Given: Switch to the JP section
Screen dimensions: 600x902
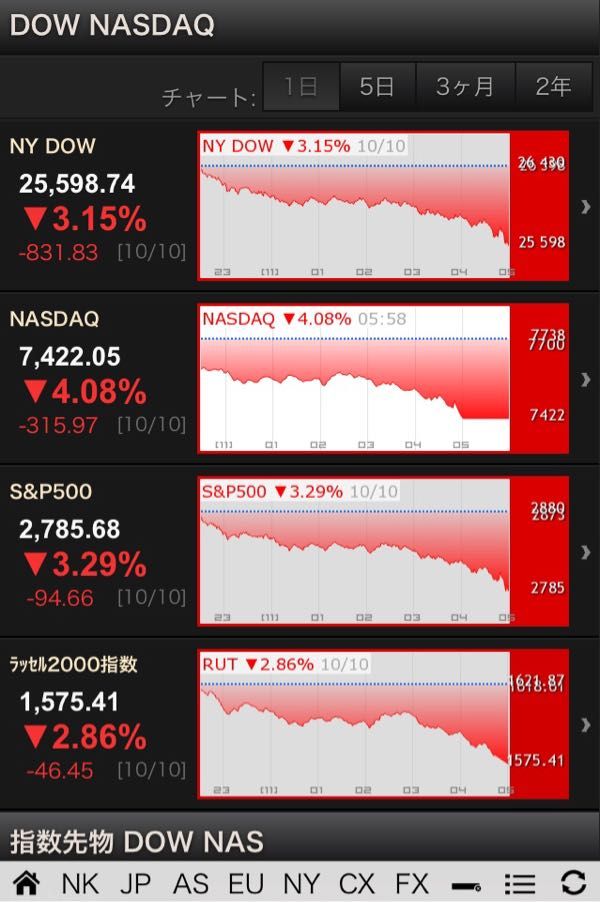Looking at the screenshot, I should tap(135, 883).
